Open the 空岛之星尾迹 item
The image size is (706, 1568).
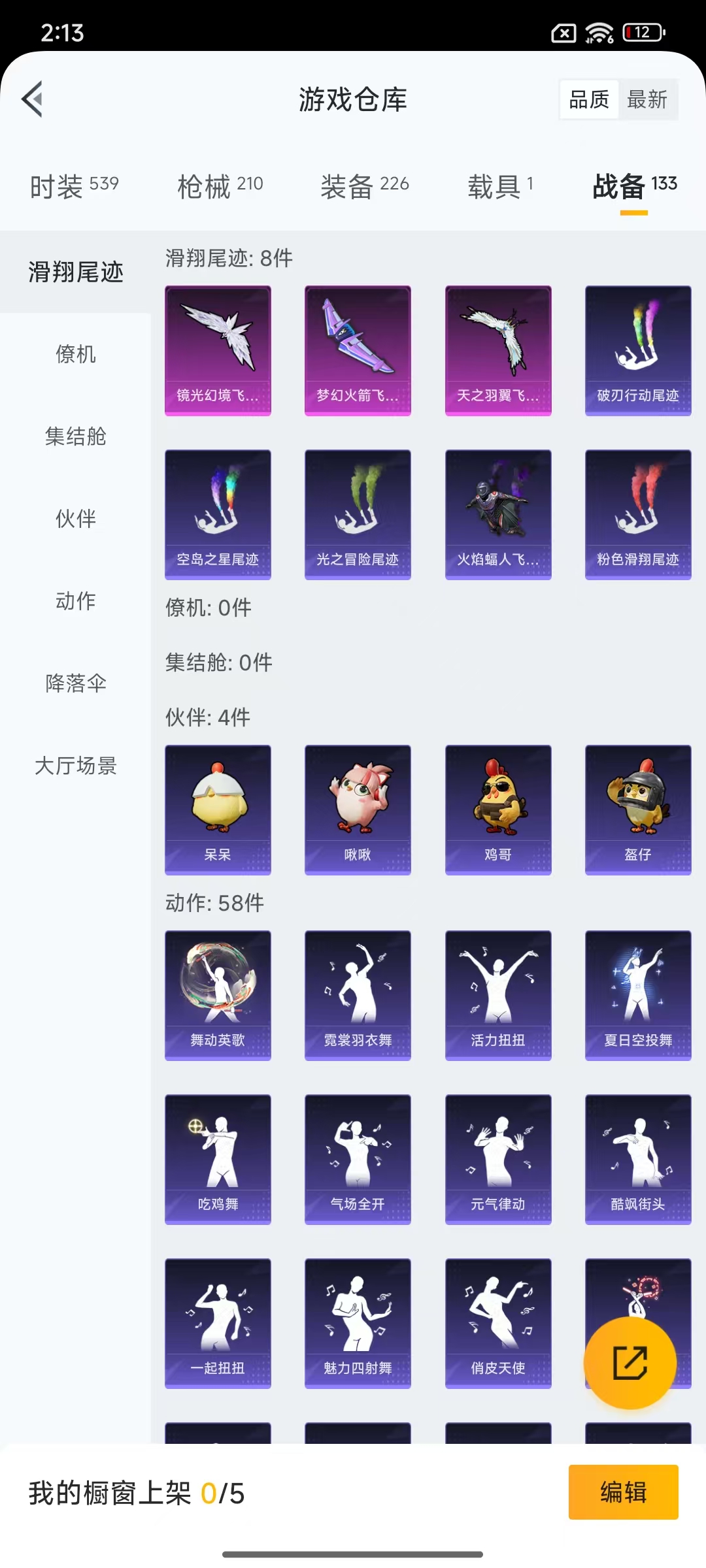pos(218,514)
